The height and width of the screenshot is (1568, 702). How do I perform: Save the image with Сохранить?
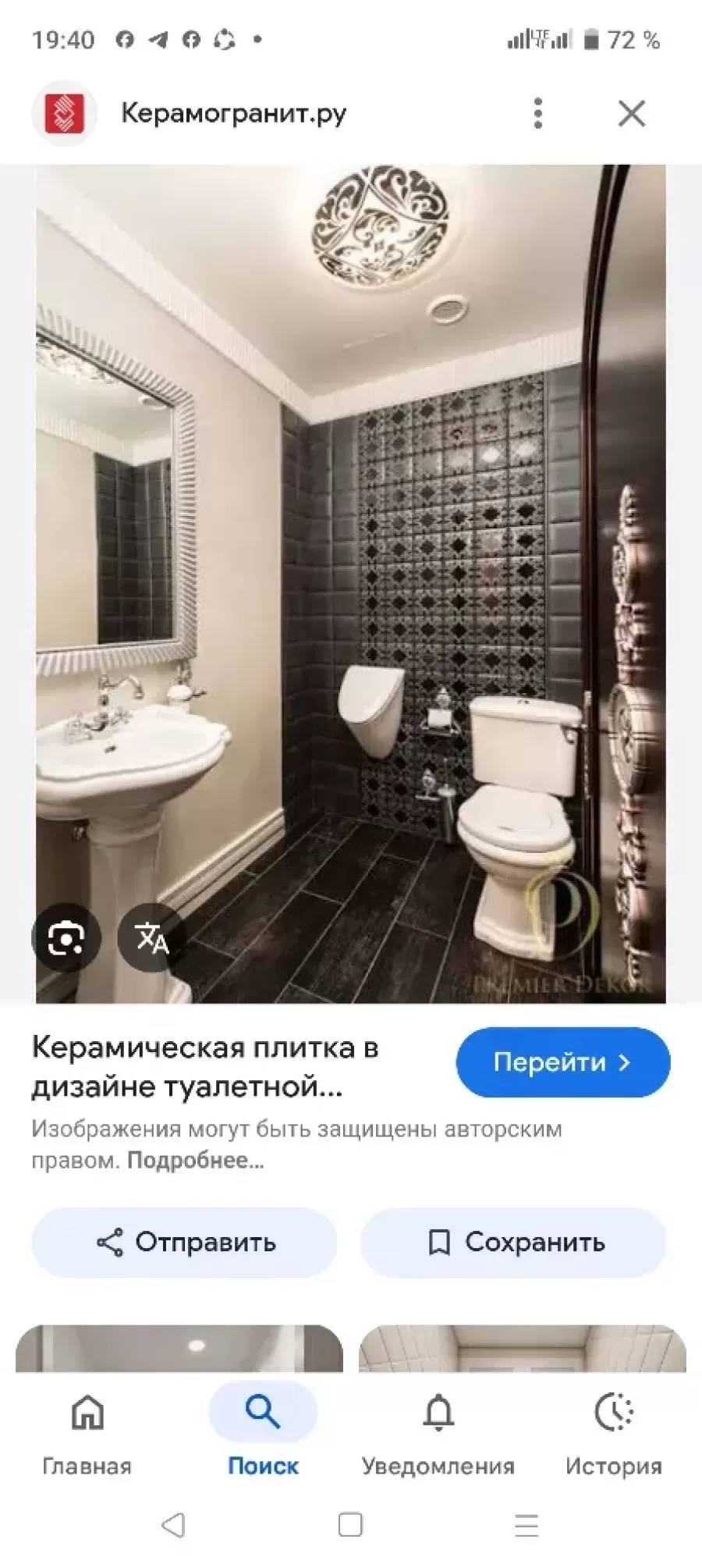point(514,1243)
